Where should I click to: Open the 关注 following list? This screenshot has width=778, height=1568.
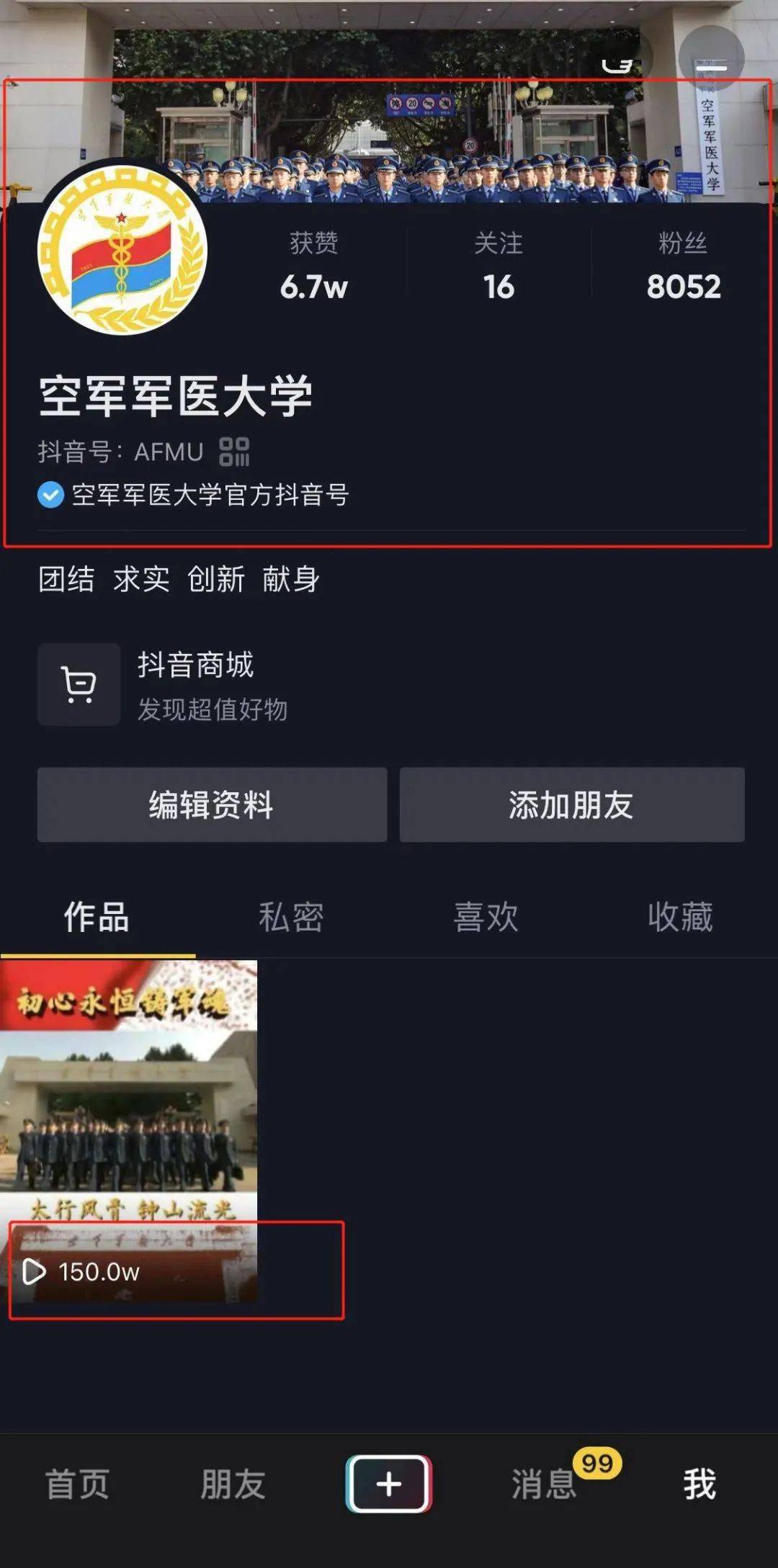click(x=498, y=265)
